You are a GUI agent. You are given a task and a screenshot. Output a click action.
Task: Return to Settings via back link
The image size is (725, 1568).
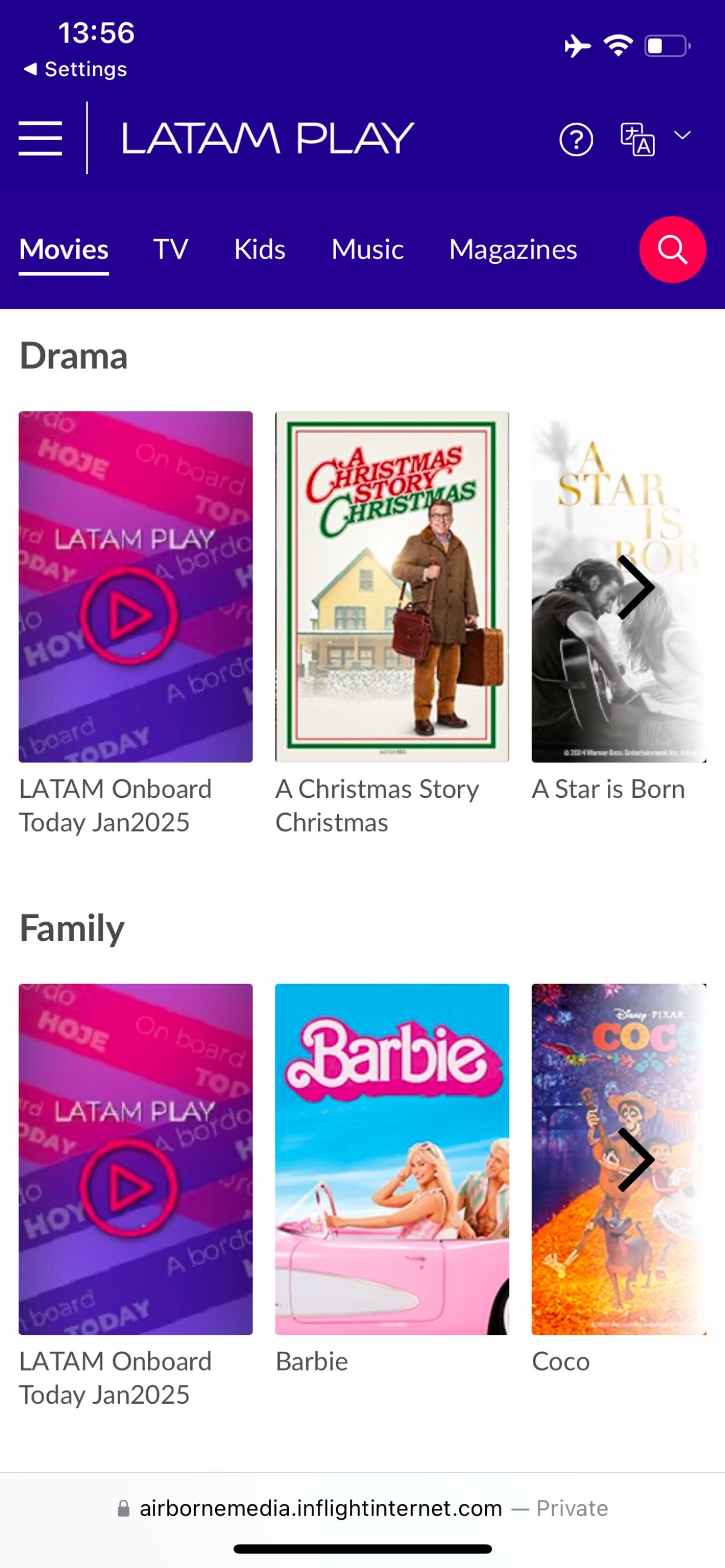75,69
